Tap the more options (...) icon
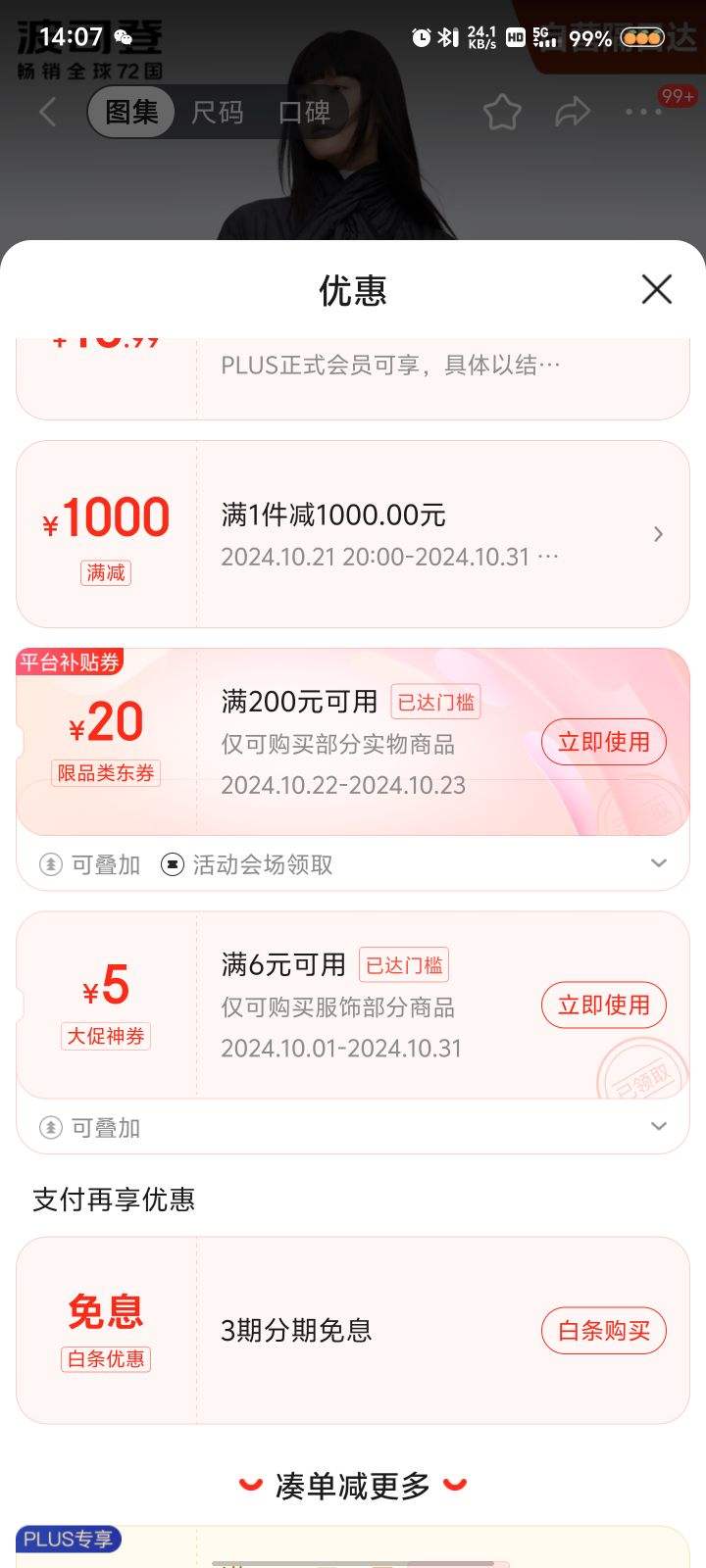Image resolution: width=706 pixels, height=1568 pixels. tap(641, 113)
